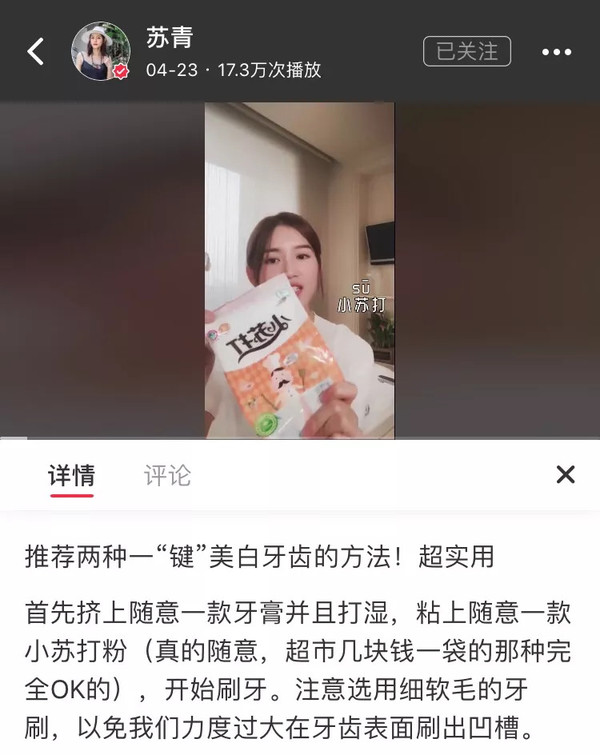Tap the 已关注 follow button
This screenshot has height=755, width=600.
click(x=467, y=51)
